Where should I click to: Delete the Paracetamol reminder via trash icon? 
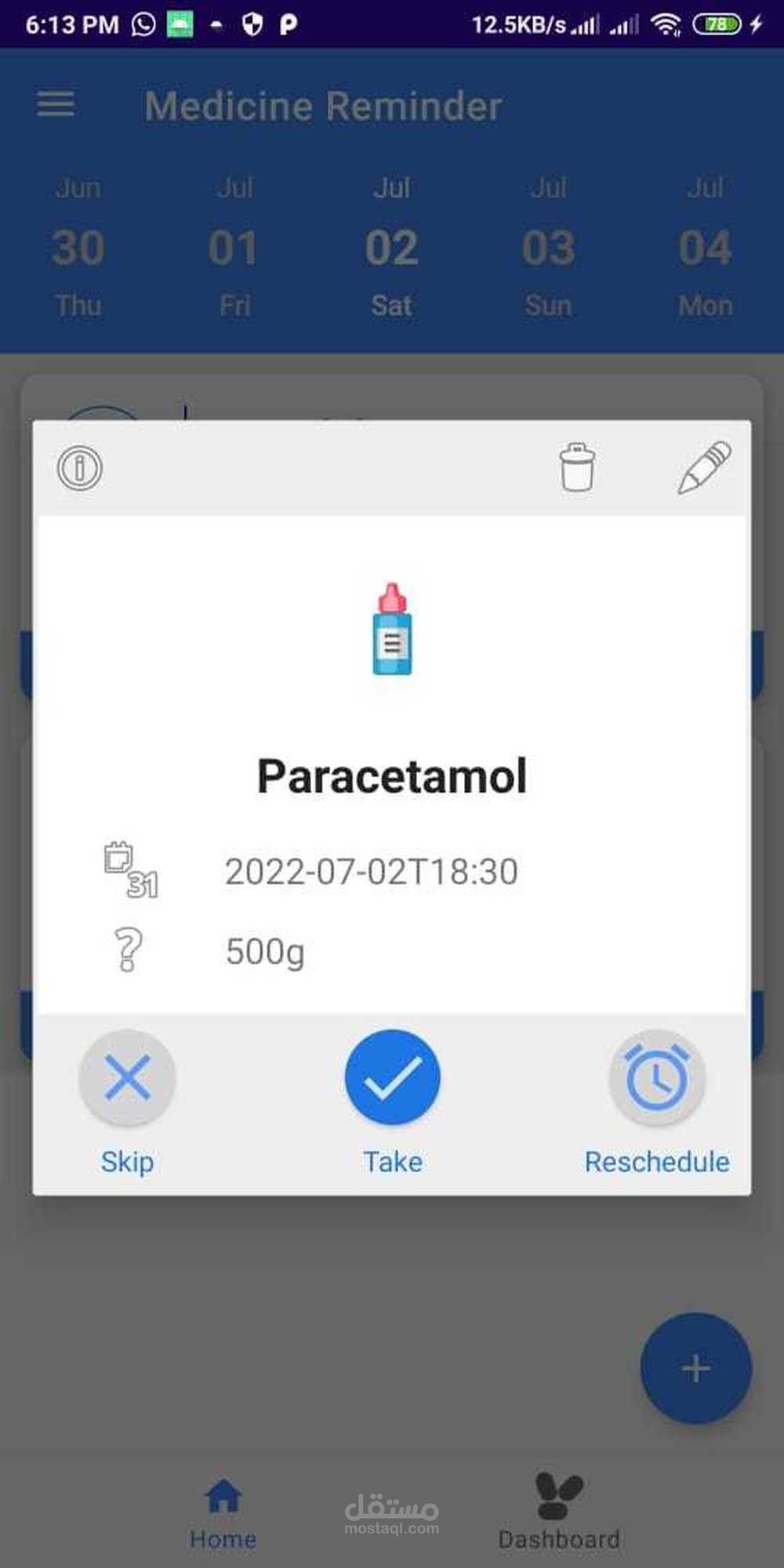(577, 467)
